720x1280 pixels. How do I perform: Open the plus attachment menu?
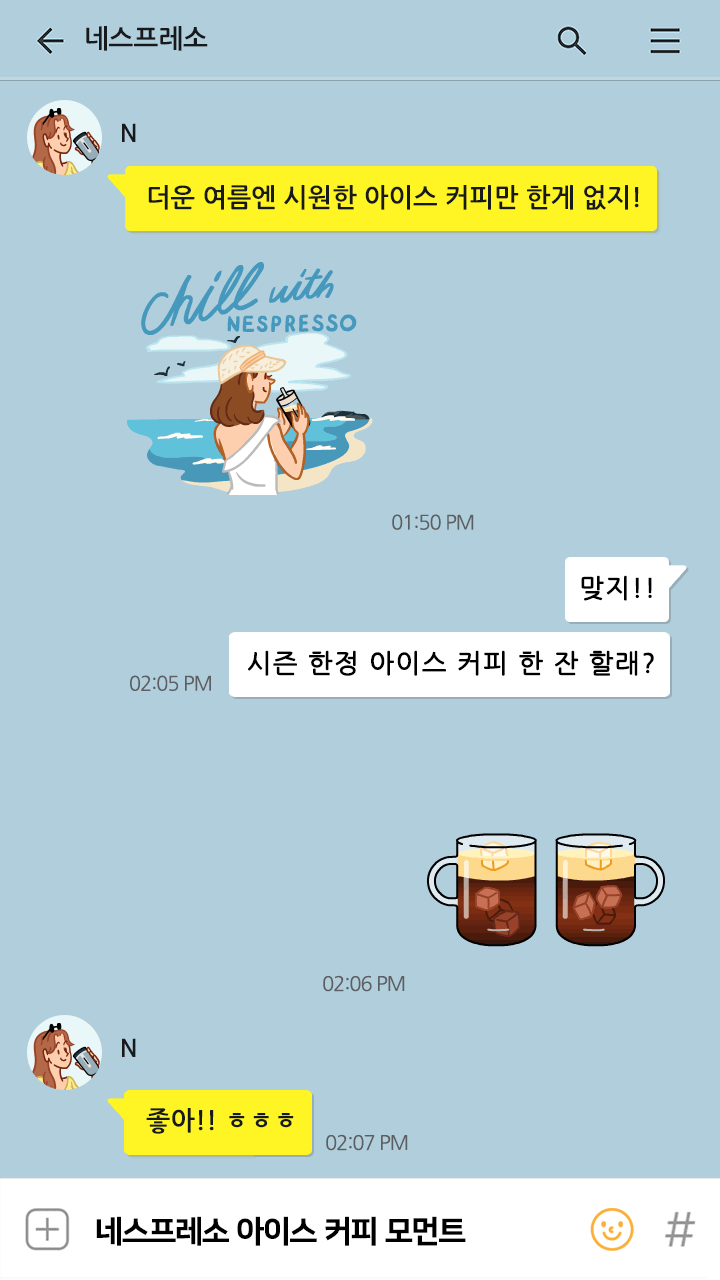47,1229
